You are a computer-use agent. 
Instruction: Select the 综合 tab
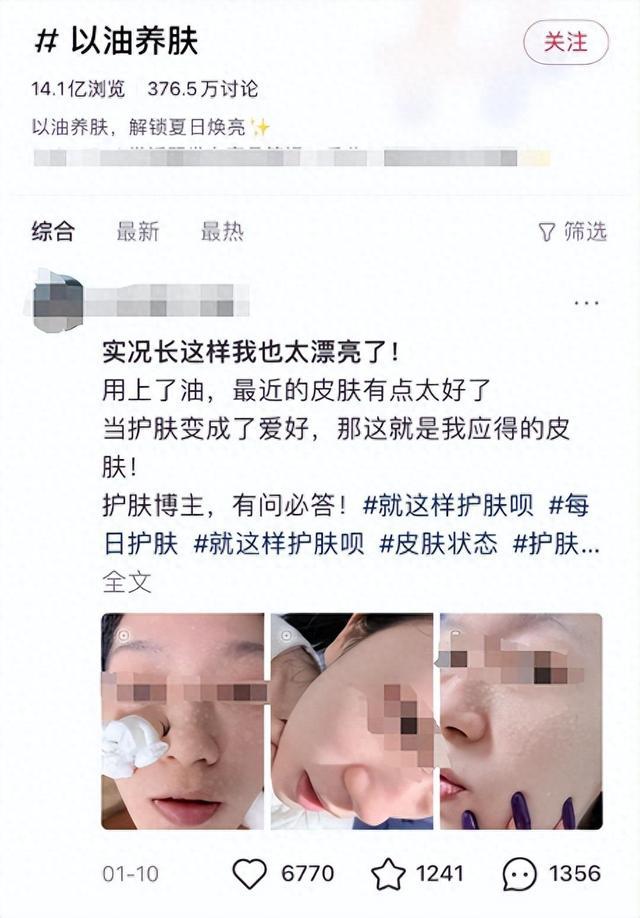point(53,232)
